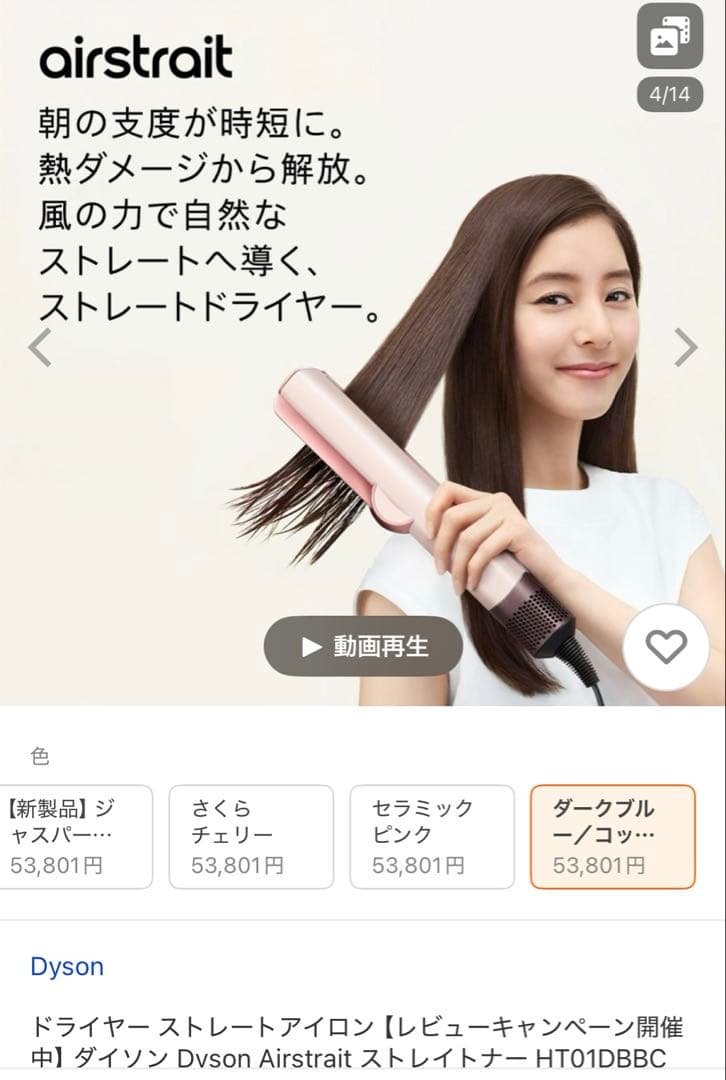Choose the さくらチェリー color
The width and height of the screenshot is (726, 1080).
click(x=250, y=836)
